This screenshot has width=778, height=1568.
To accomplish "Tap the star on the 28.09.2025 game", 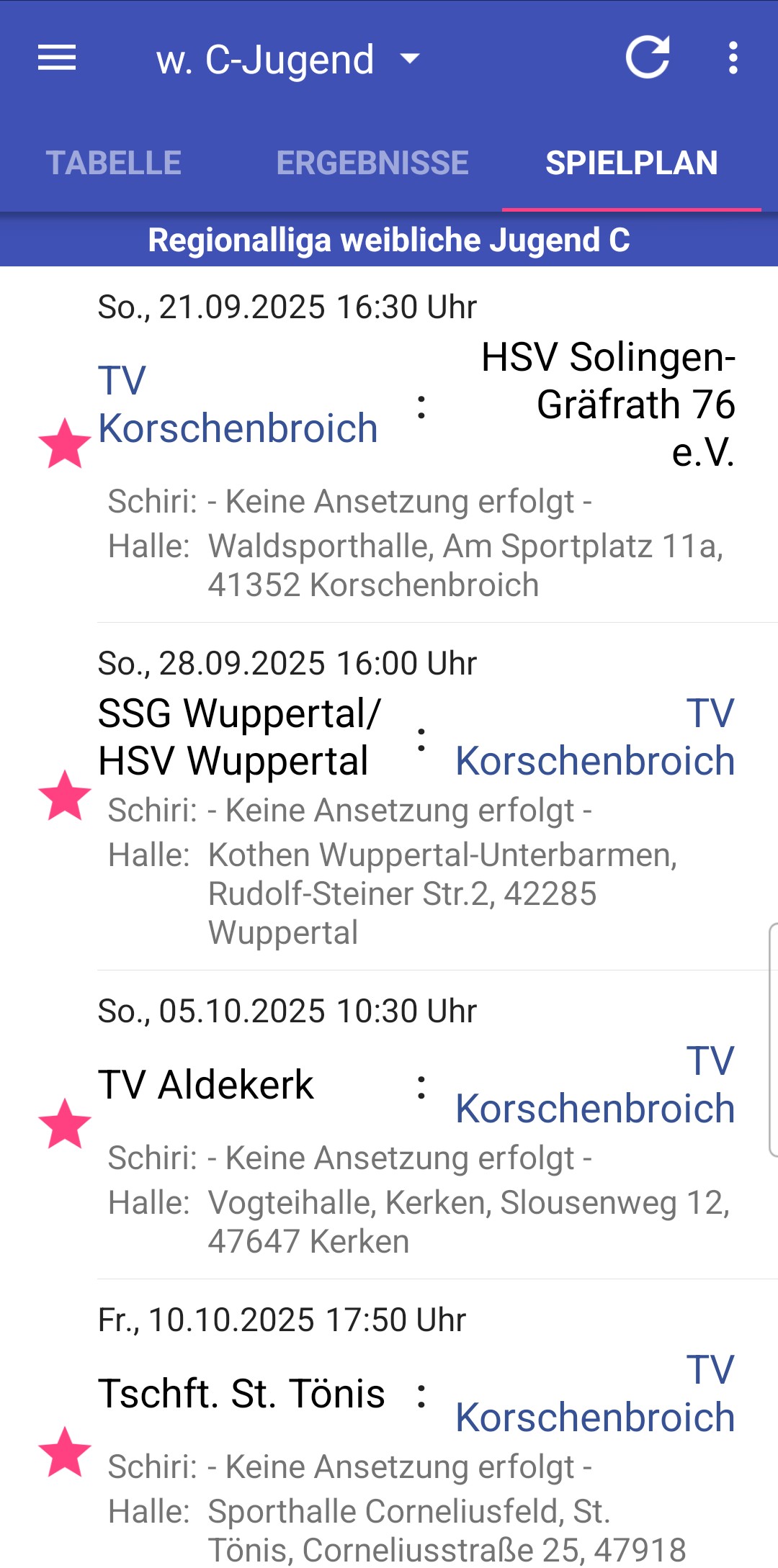I will [65, 796].
